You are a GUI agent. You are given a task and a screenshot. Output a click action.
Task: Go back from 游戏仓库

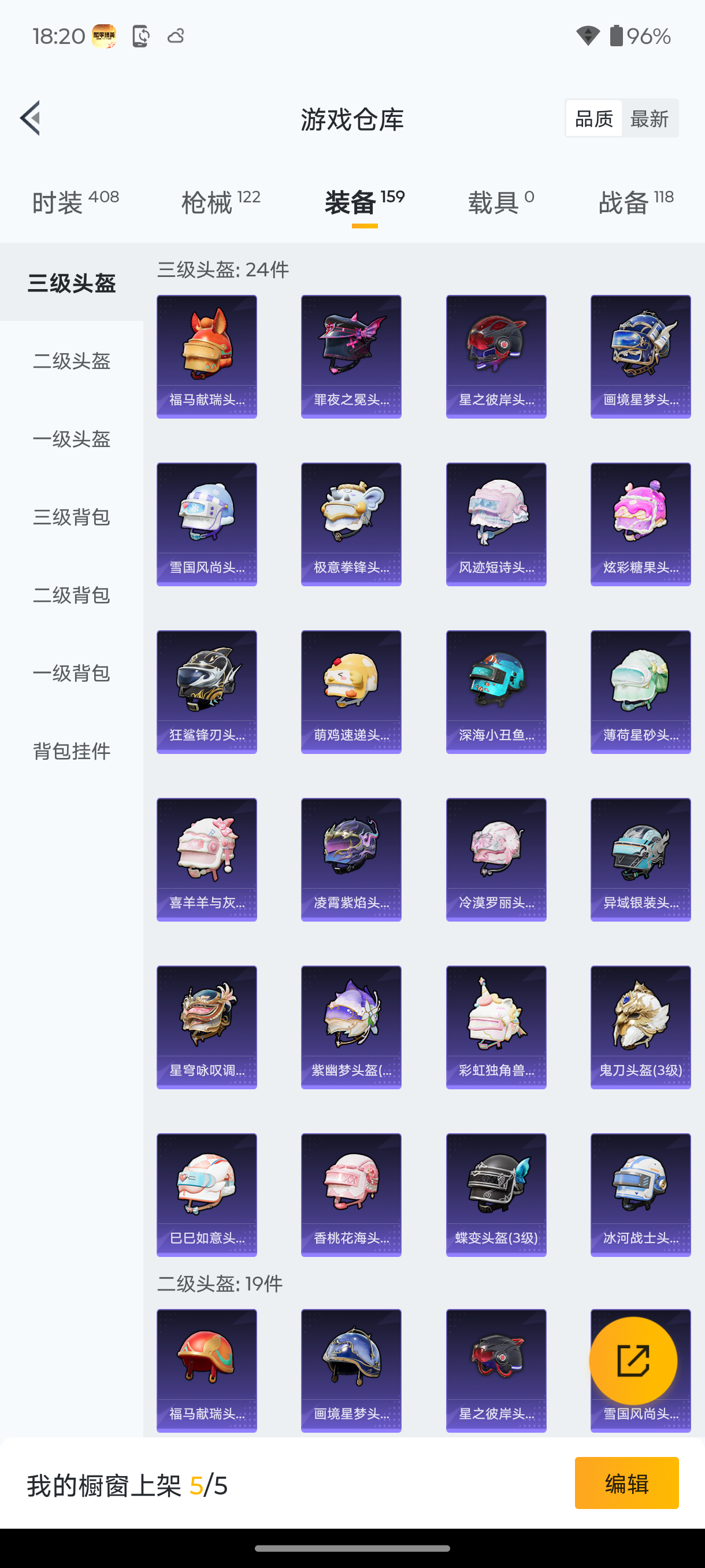[31, 118]
